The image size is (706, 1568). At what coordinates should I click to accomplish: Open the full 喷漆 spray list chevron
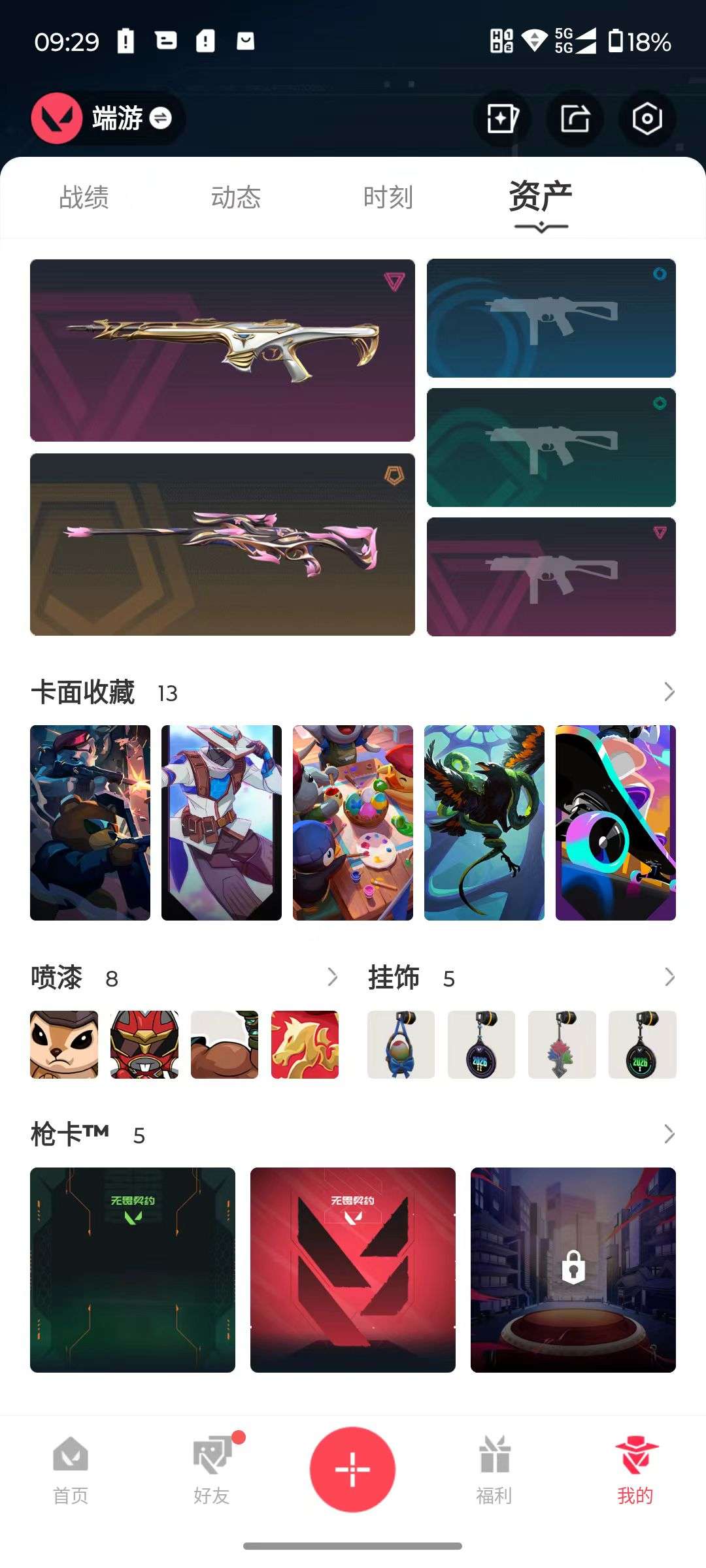coord(333,977)
